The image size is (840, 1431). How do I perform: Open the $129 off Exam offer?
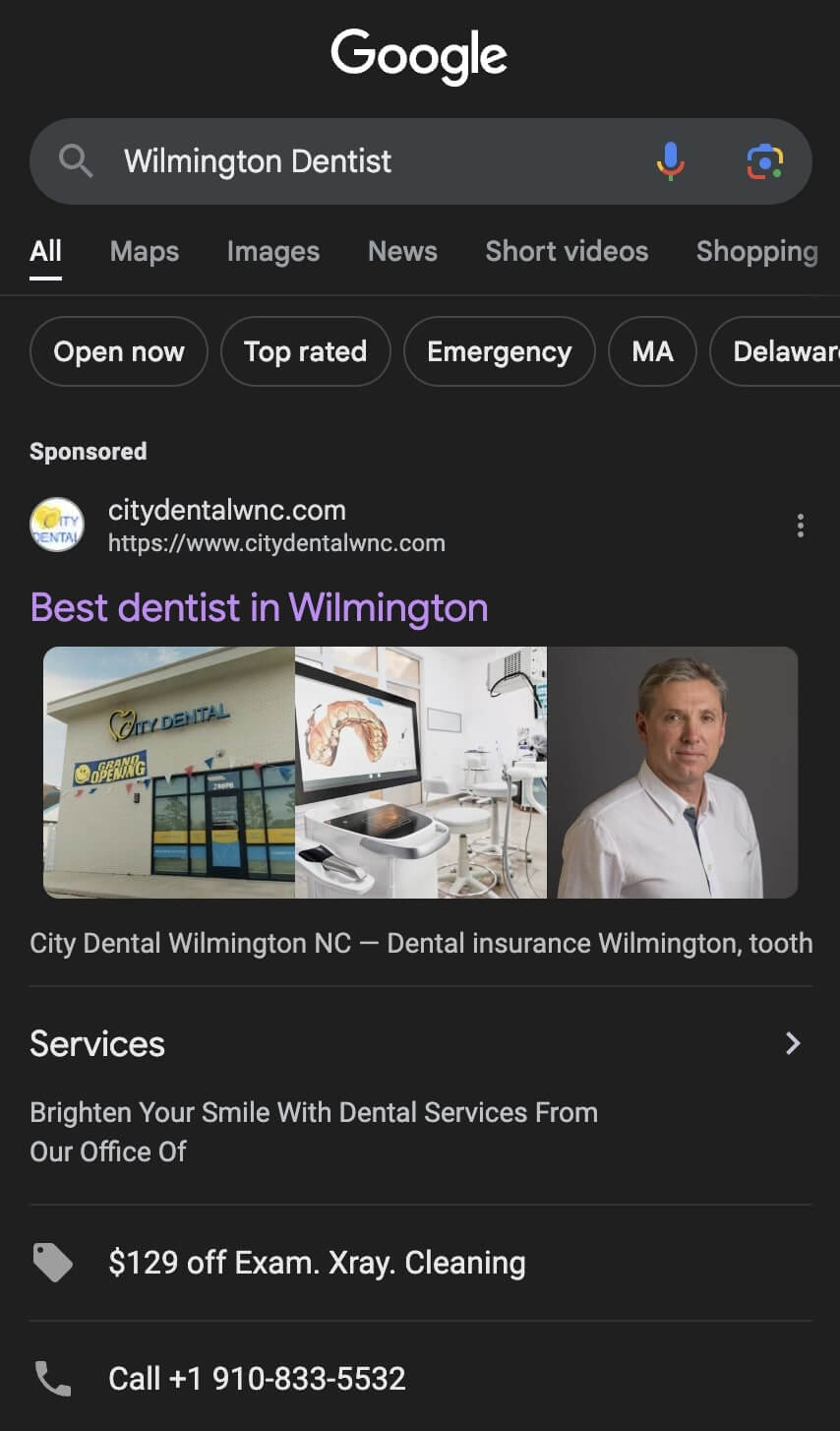pyautogui.click(x=317, y=1263)
